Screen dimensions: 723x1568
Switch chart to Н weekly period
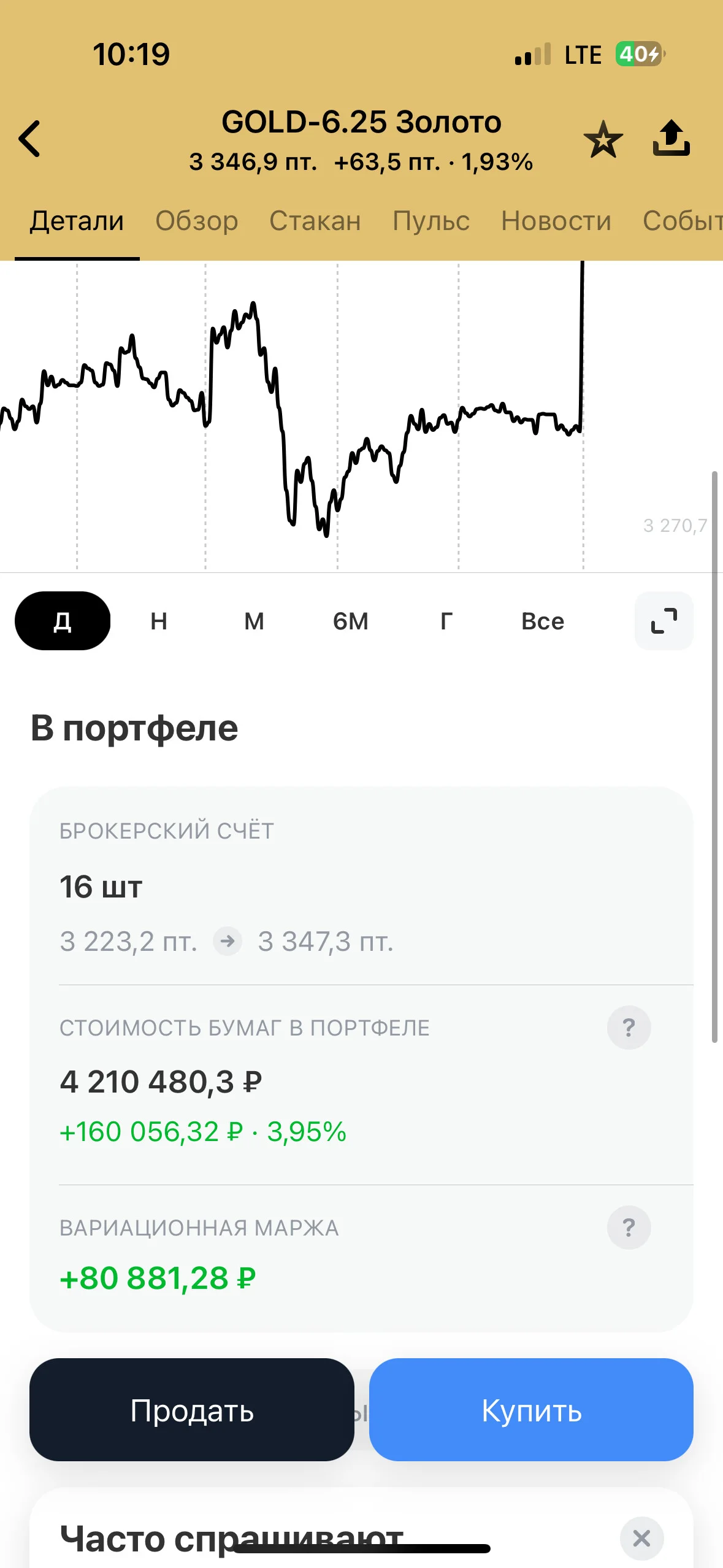159,621
